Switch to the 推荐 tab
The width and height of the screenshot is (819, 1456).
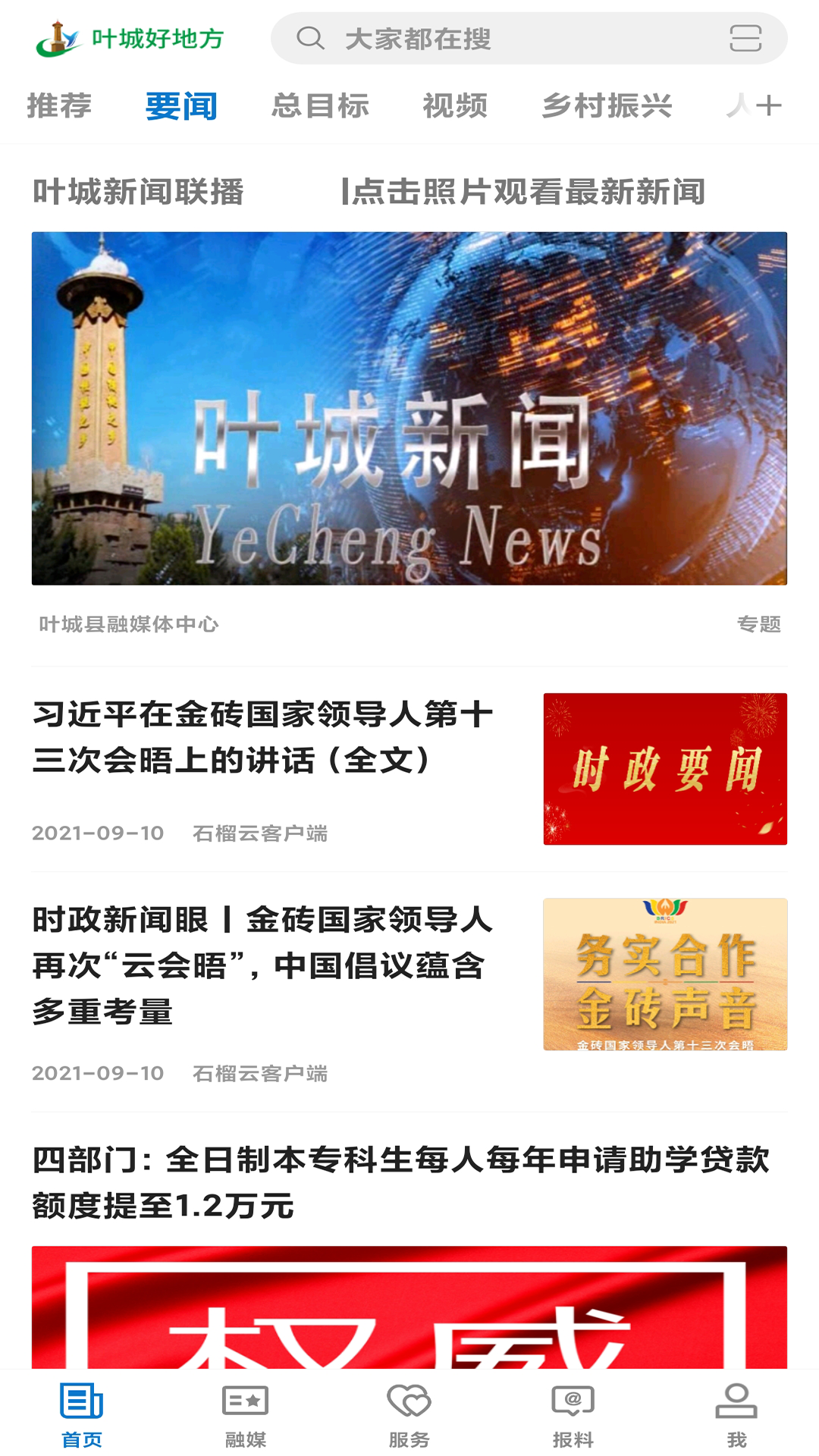coord(59,106)
